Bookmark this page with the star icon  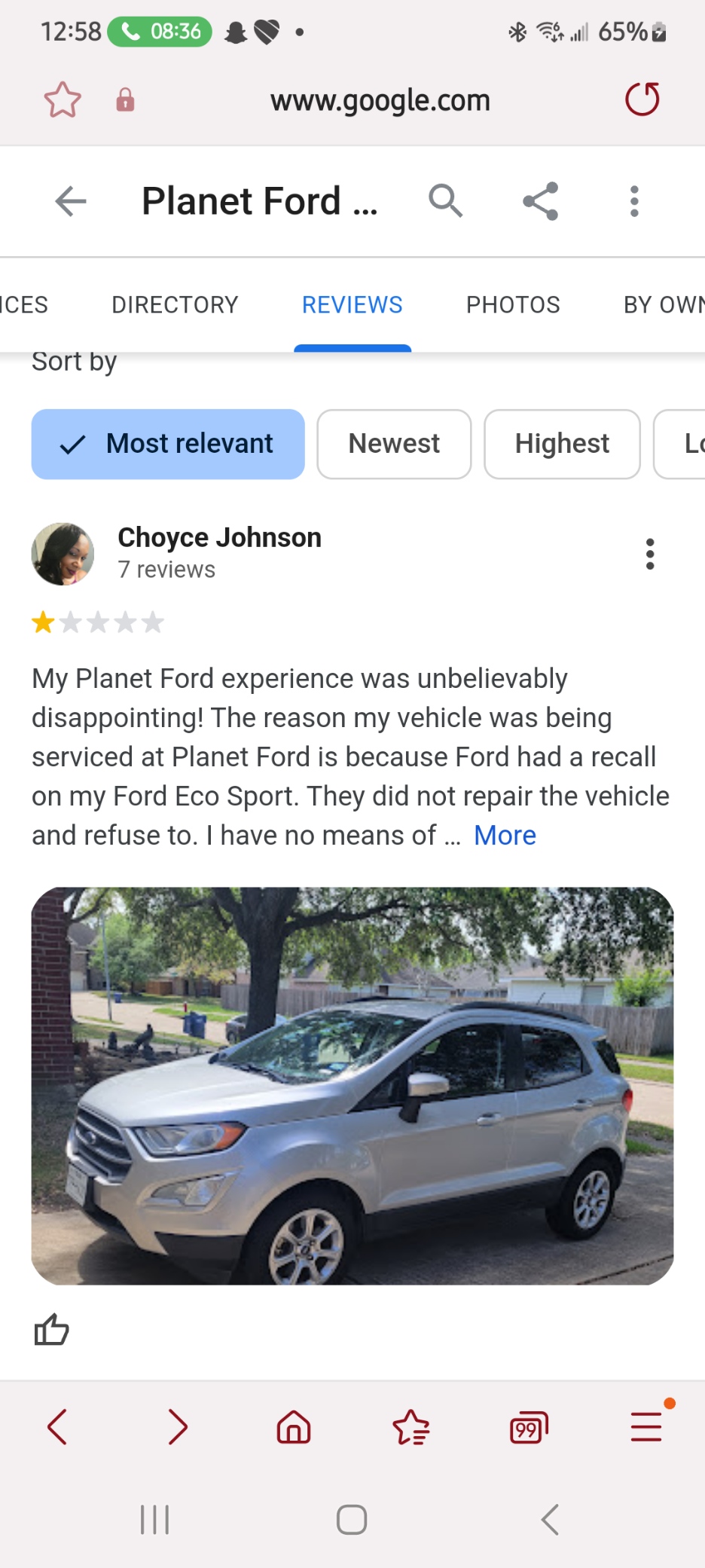[x=63, y=100]
